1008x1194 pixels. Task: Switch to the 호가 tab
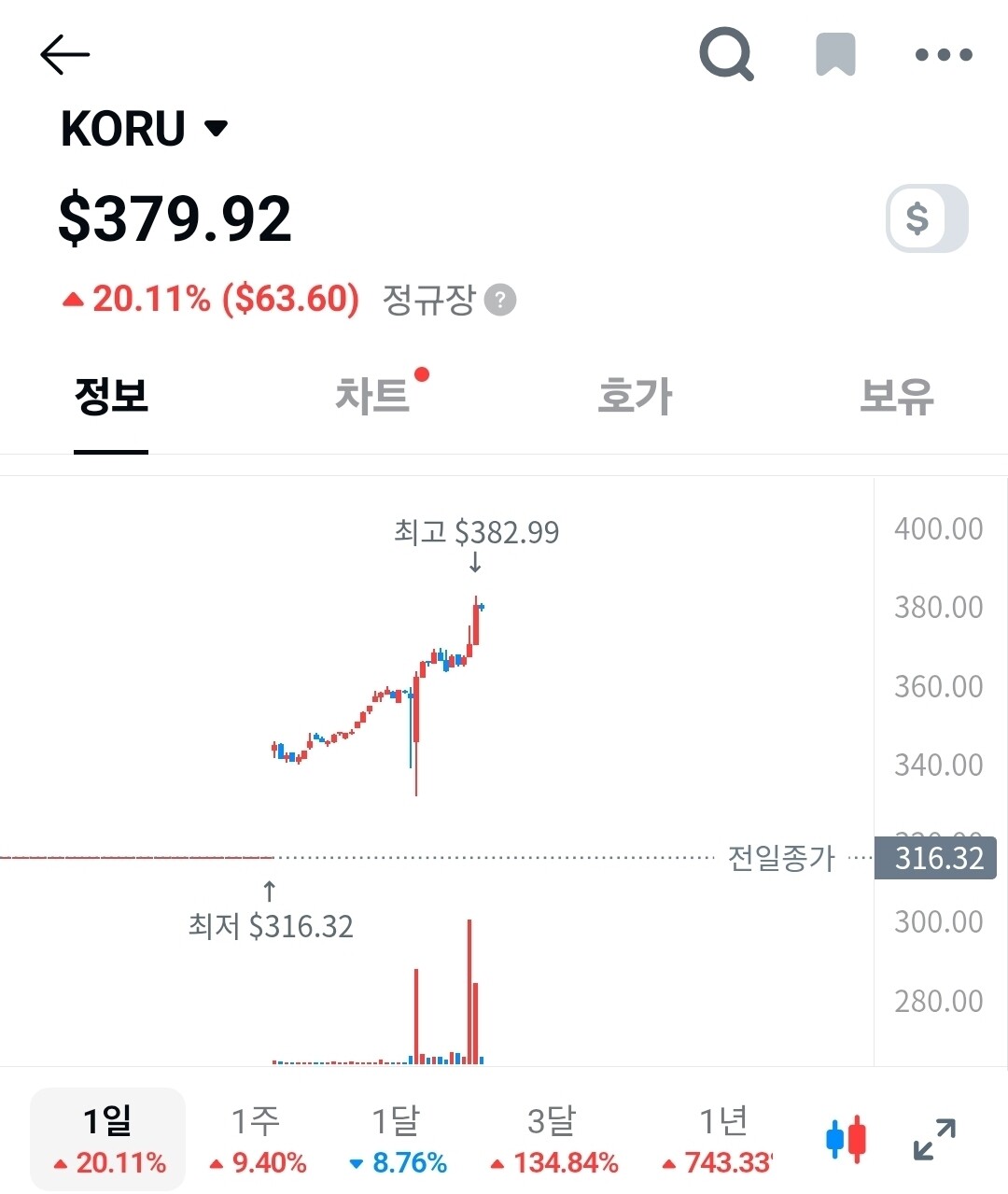pos(635,396)
